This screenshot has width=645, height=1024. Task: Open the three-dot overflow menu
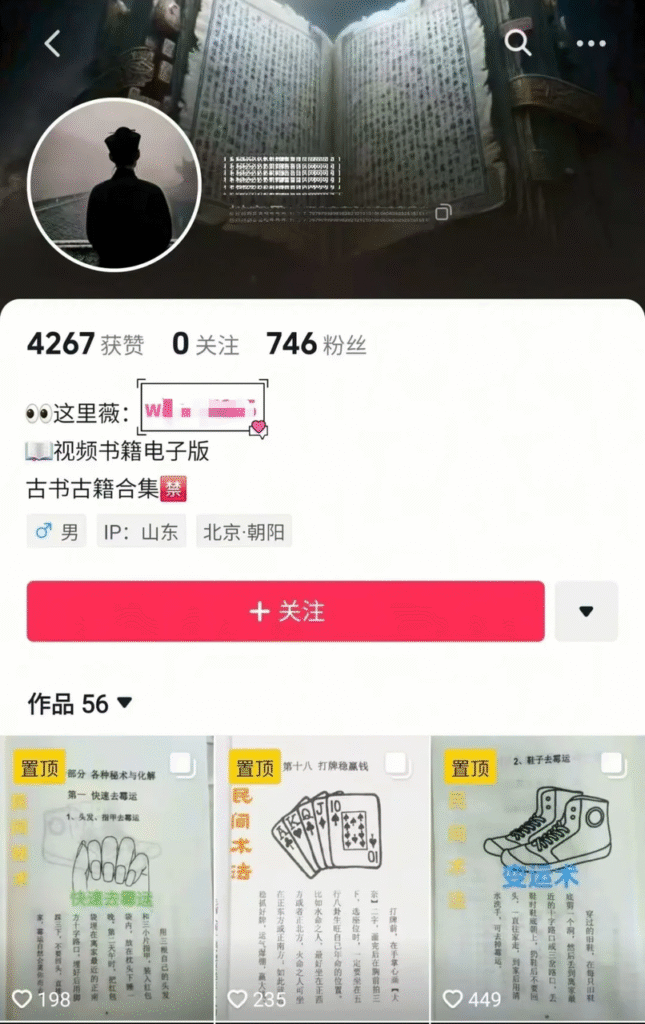pyautogui.click(x=591, y=43)
